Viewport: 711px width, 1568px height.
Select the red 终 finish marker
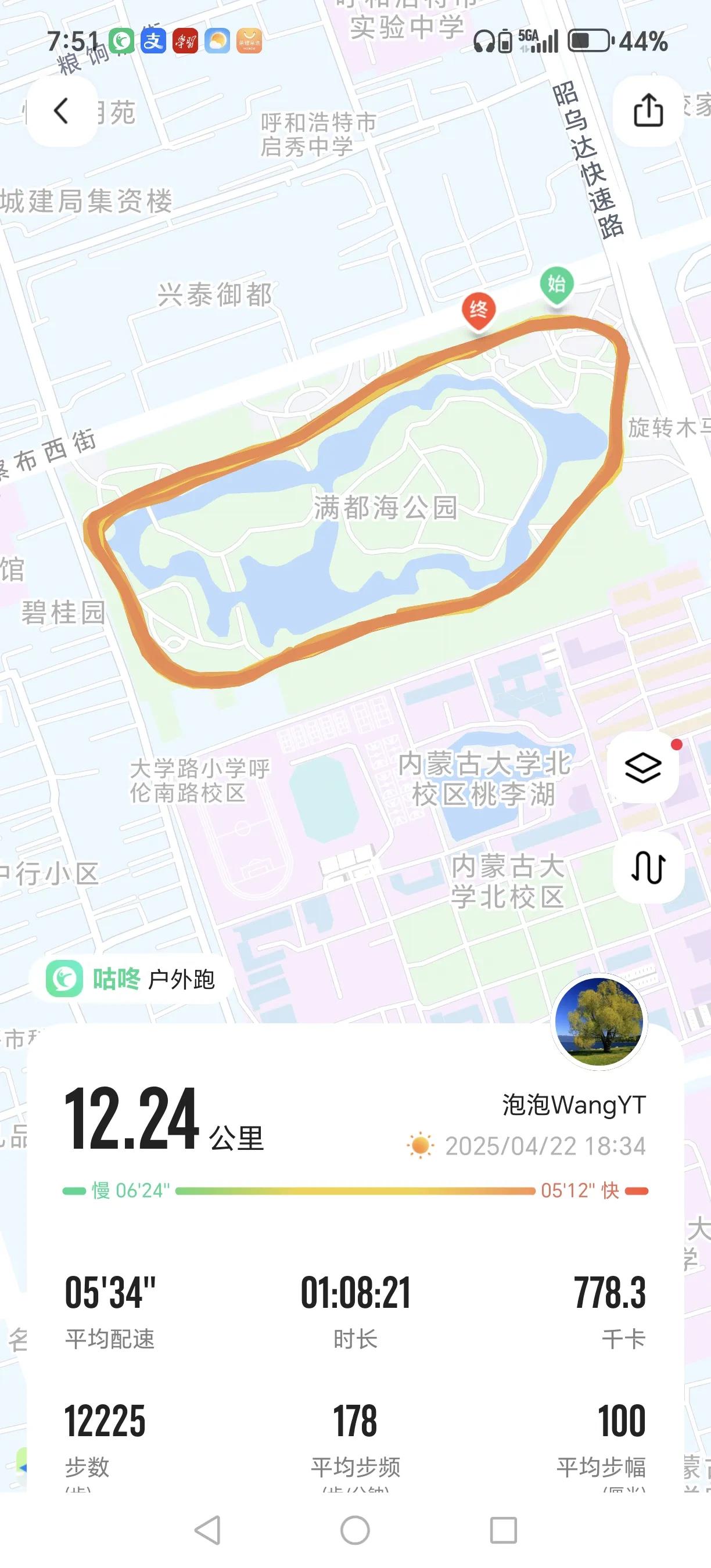pos(479,308)
